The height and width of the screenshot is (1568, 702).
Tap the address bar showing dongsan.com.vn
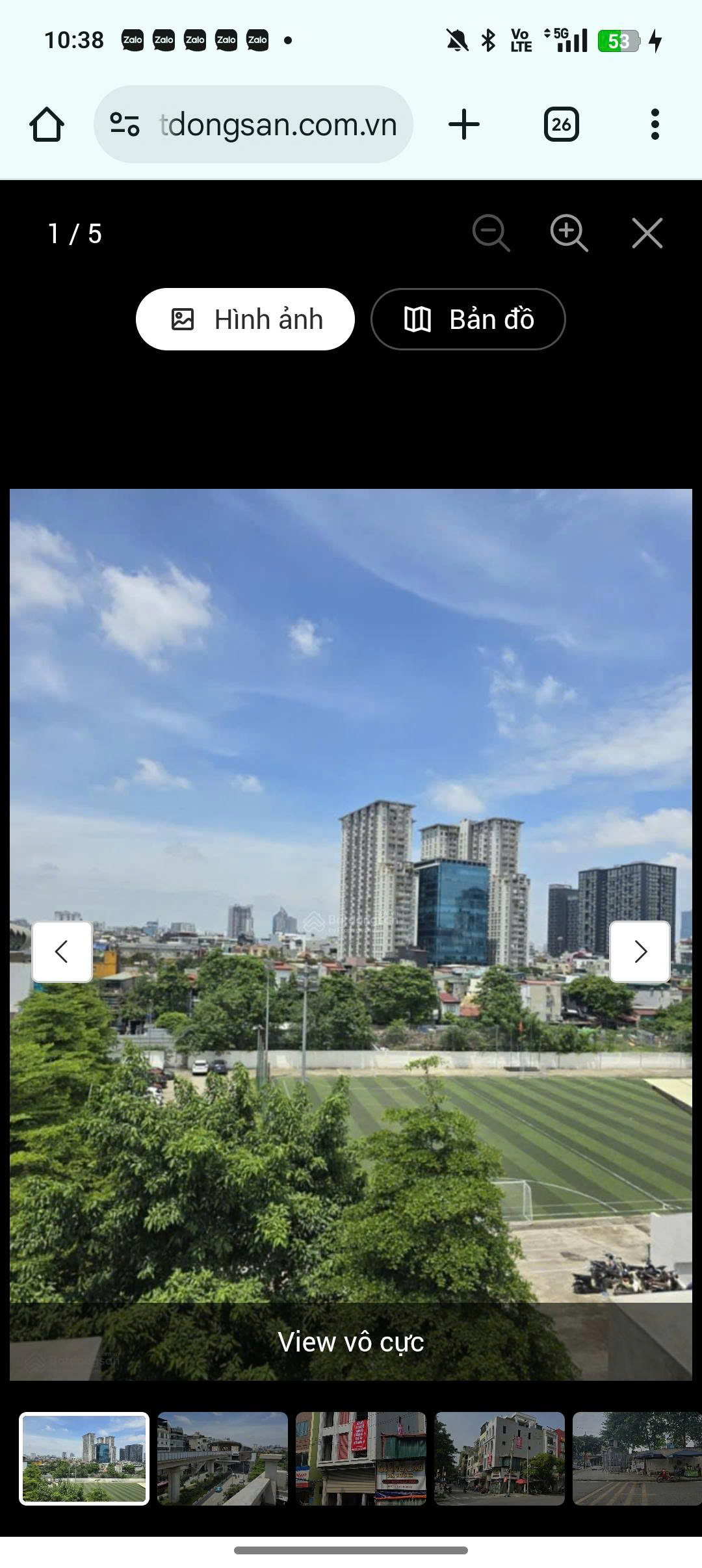point(253,124)
